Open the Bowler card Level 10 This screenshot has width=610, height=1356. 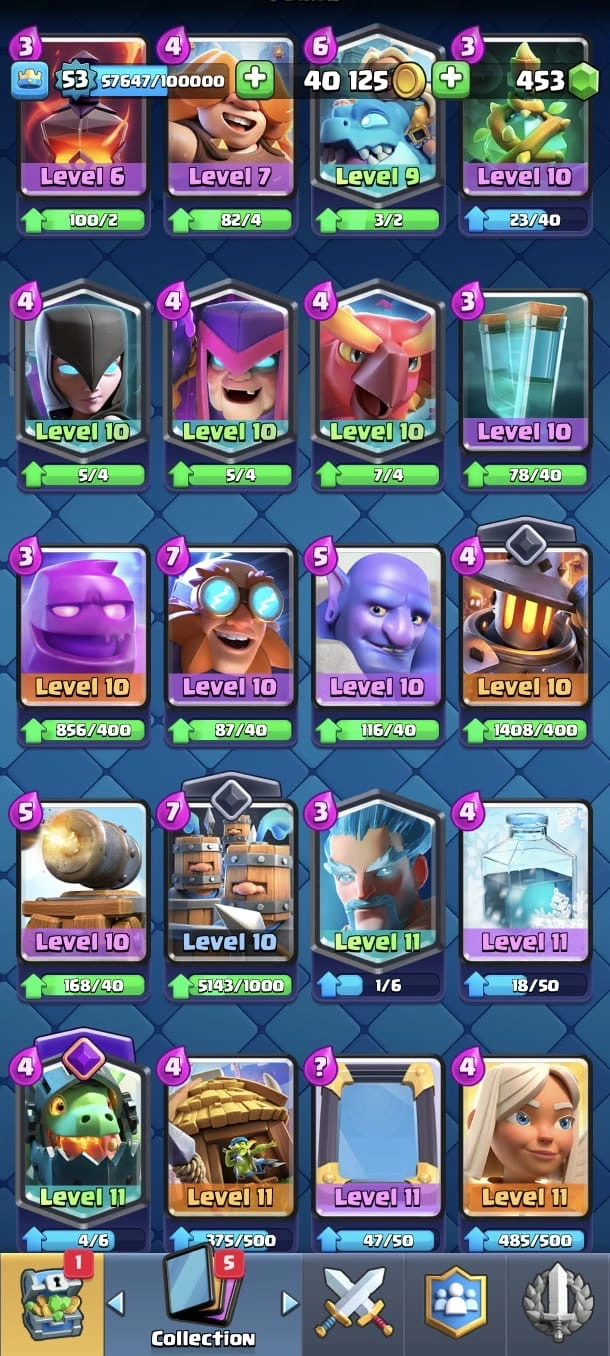click(x=377, y=635)
